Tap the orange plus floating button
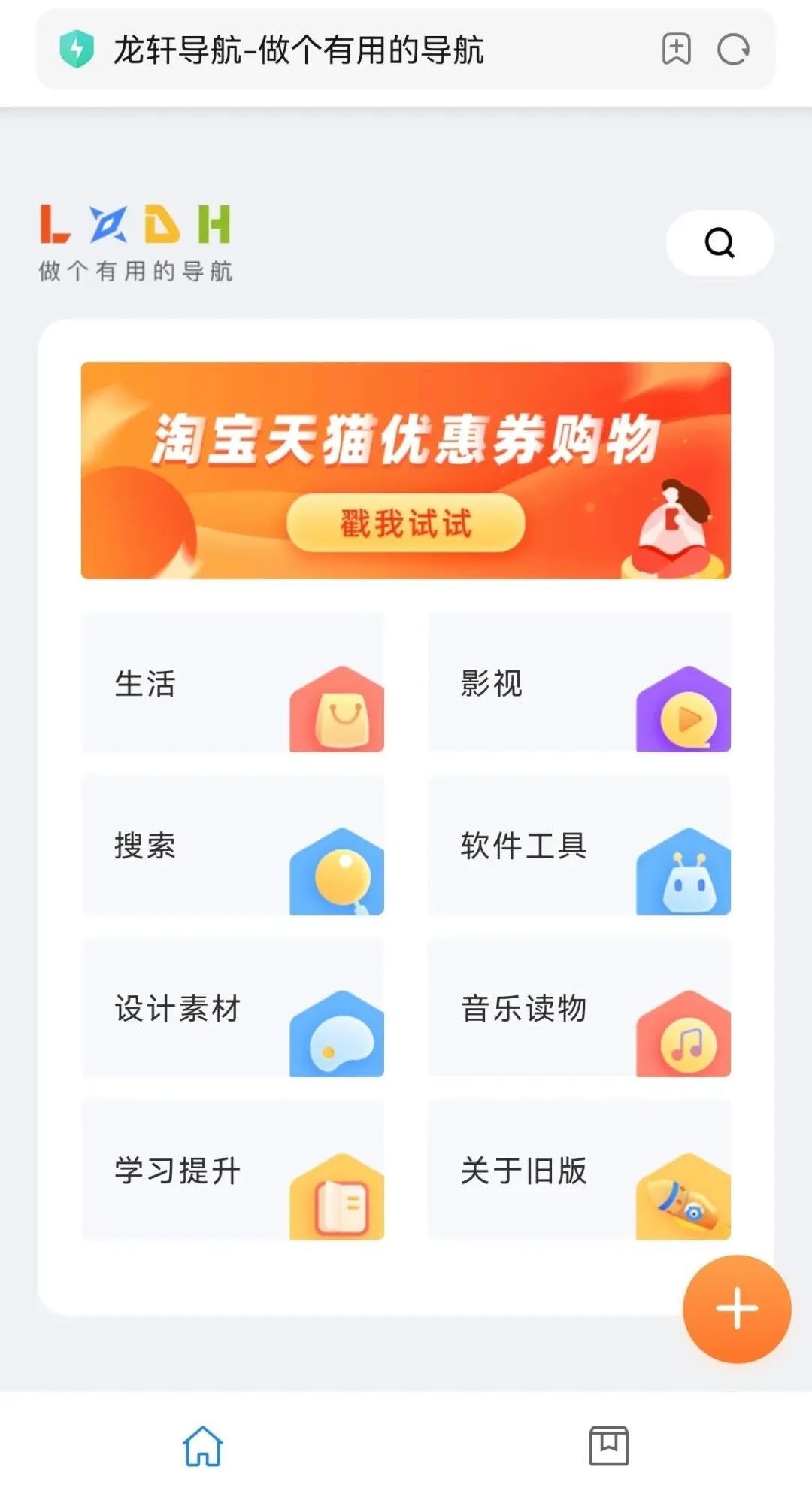 (737, 1309)
